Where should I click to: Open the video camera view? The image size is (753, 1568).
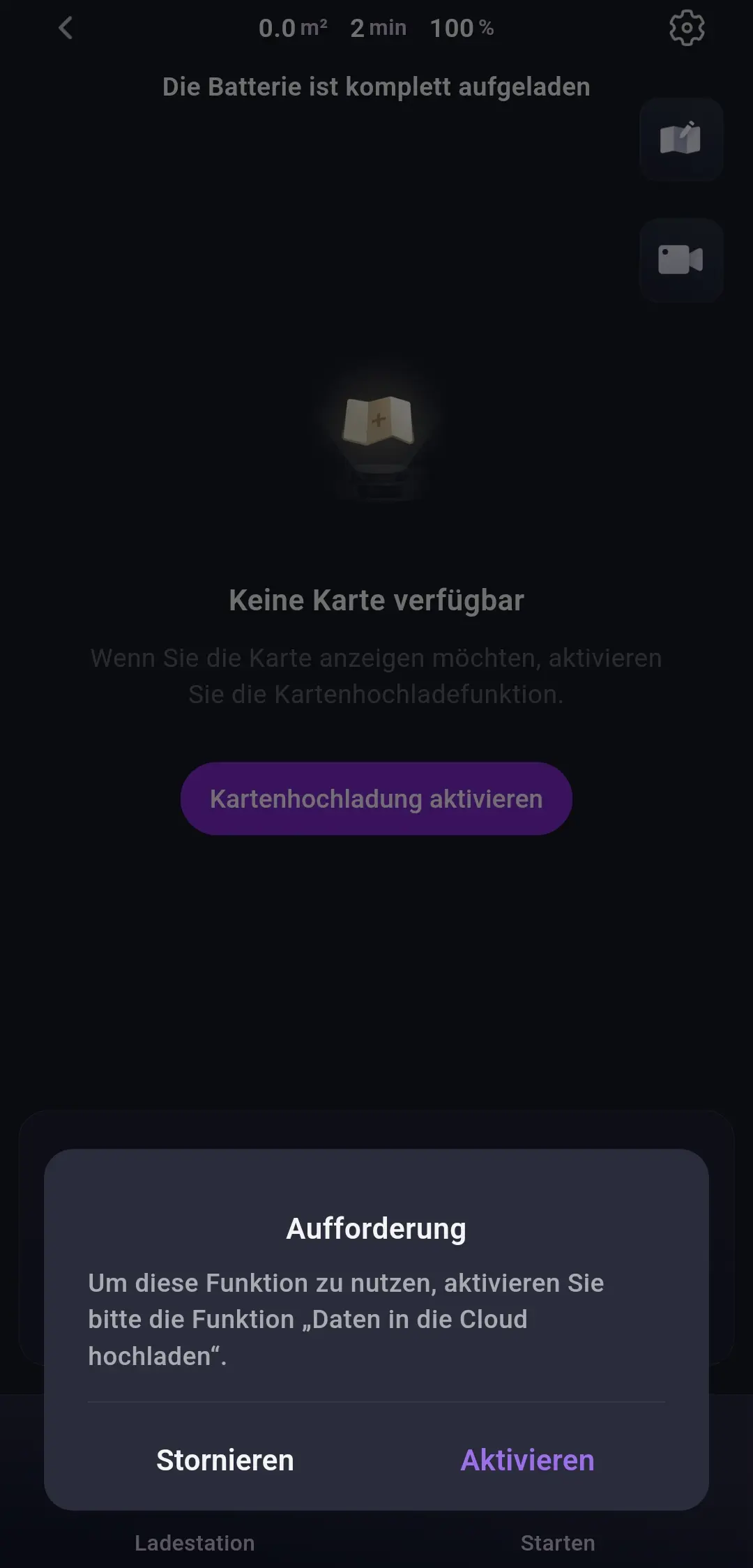click(680, 260)
